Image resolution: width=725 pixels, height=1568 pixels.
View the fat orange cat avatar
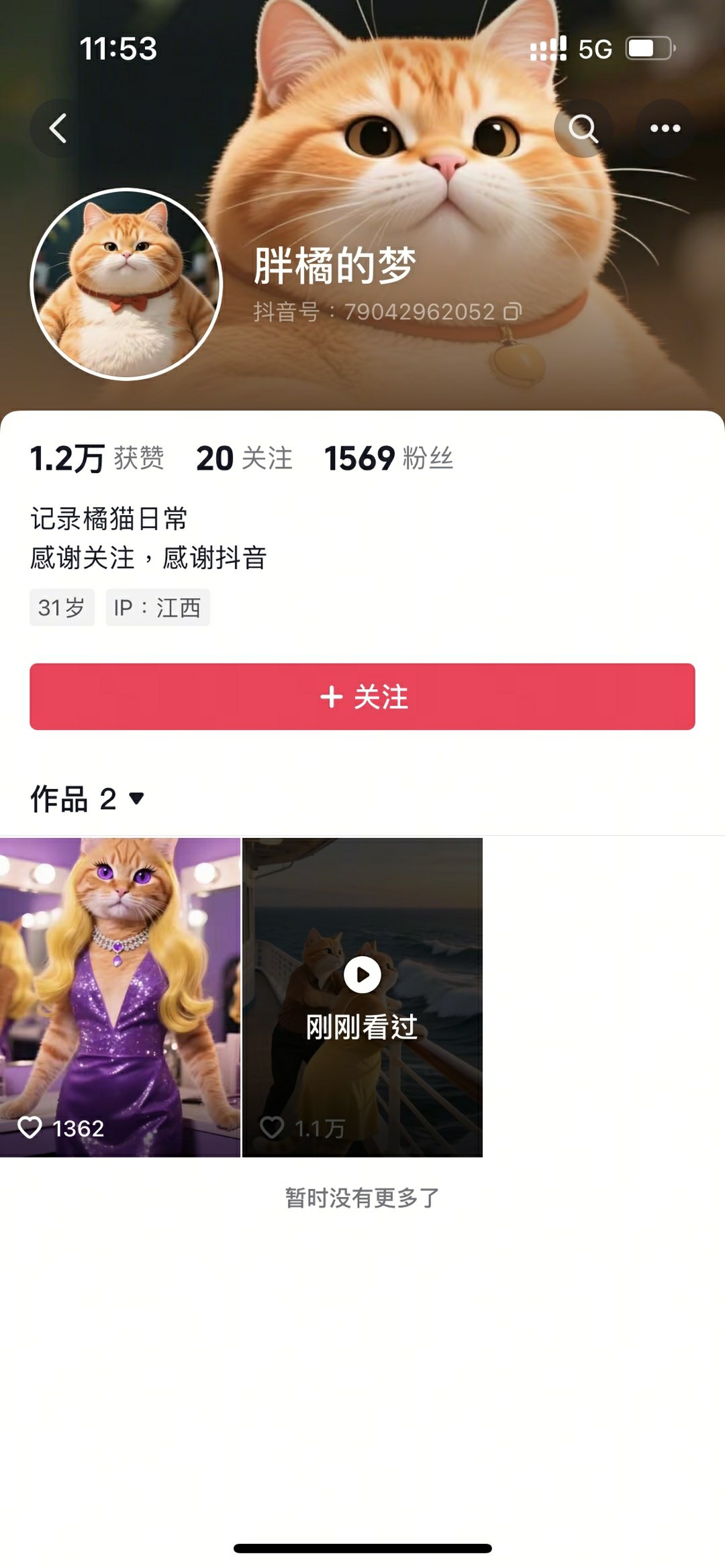click(126, 284)
